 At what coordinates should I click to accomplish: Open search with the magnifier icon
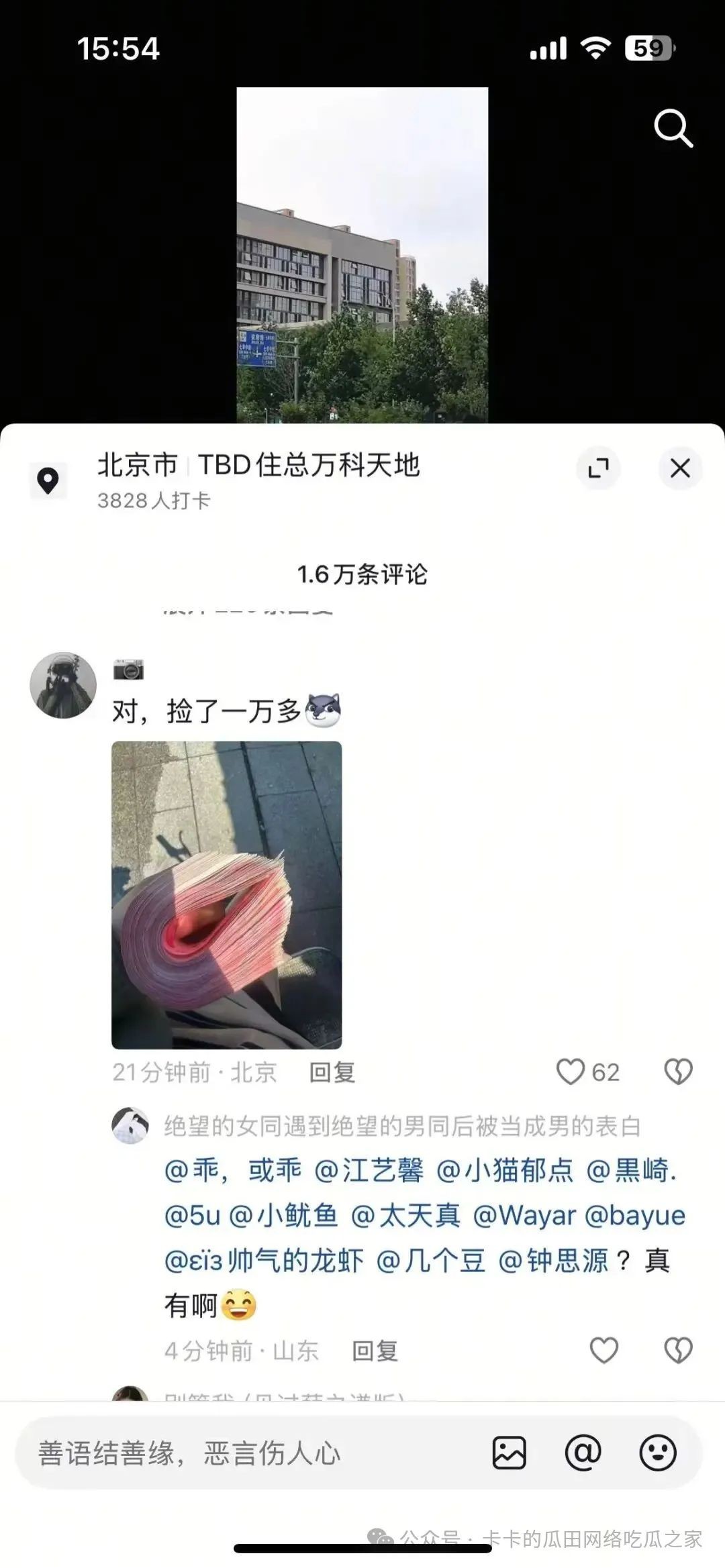click(x=673, y=128)
